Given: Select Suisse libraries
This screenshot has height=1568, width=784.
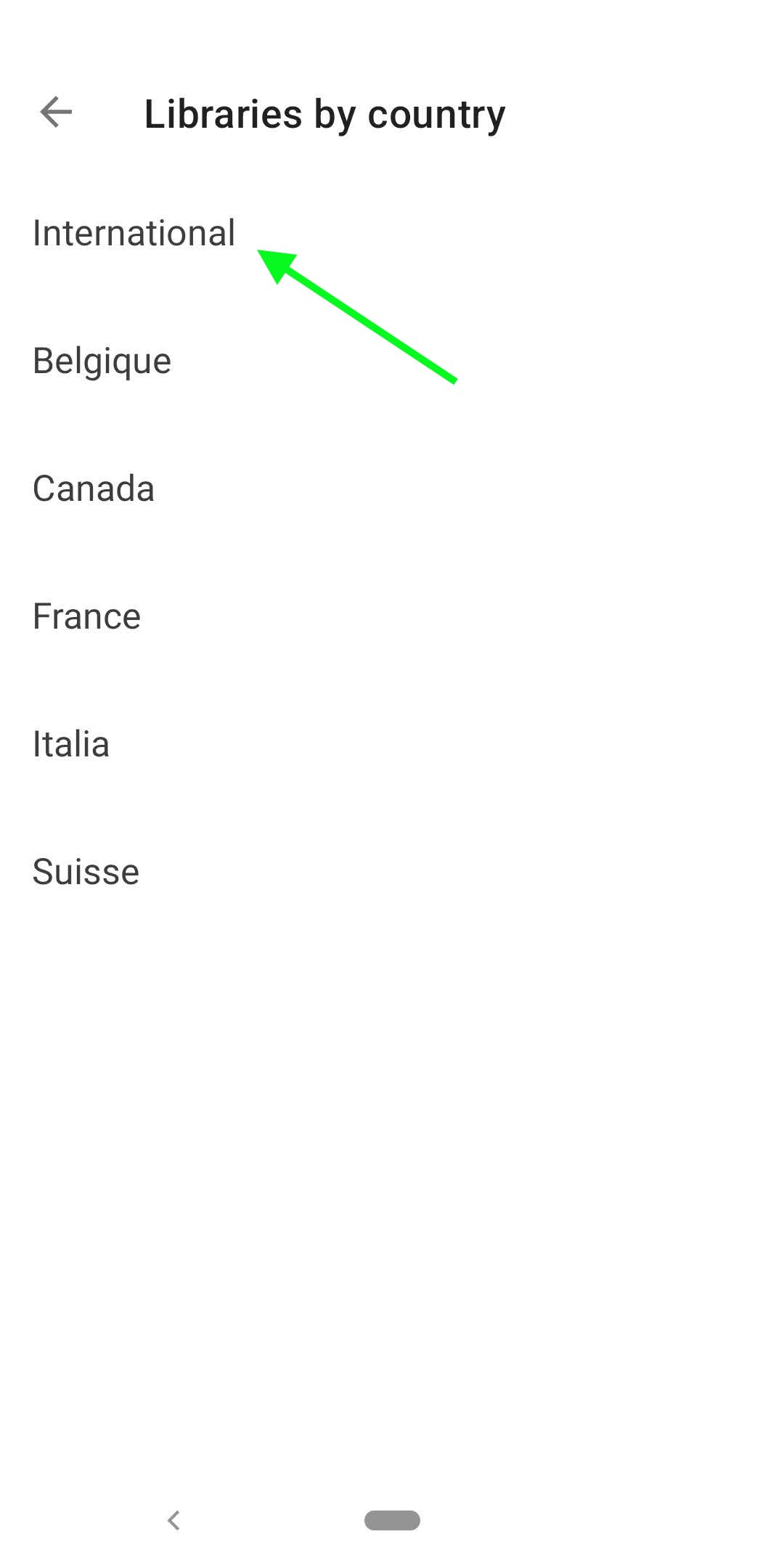Looking at the screenshot, I should click(86, 872).
